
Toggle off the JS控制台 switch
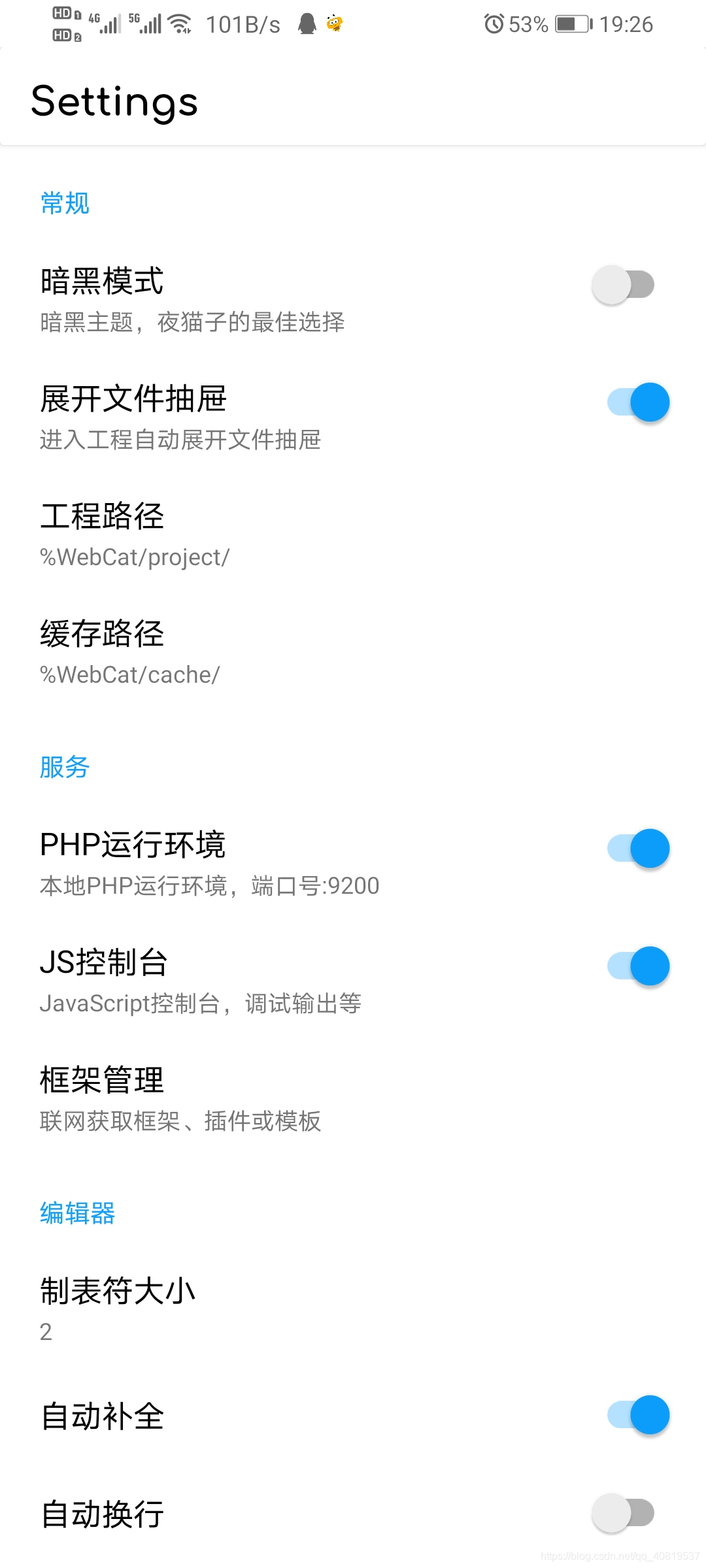(639, 966)
